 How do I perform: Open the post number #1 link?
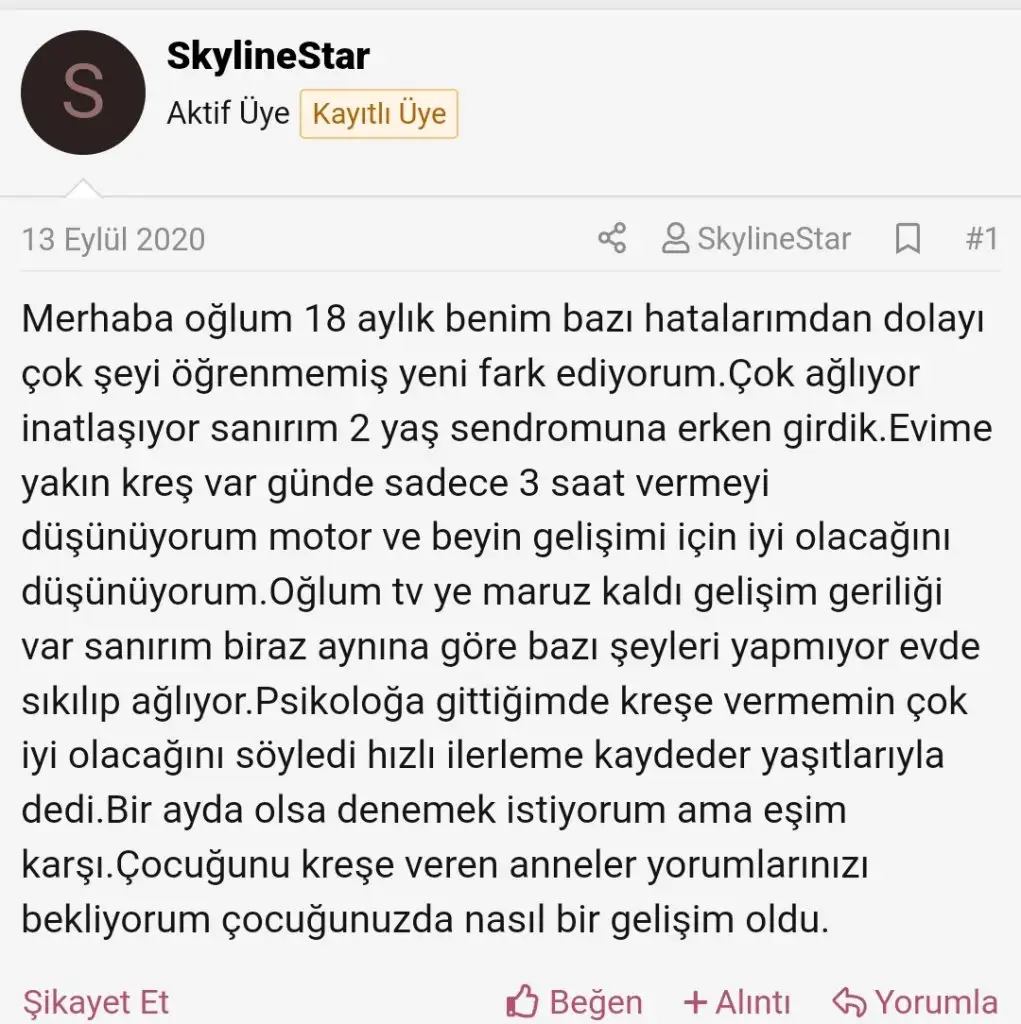click(x=981, y=239)
